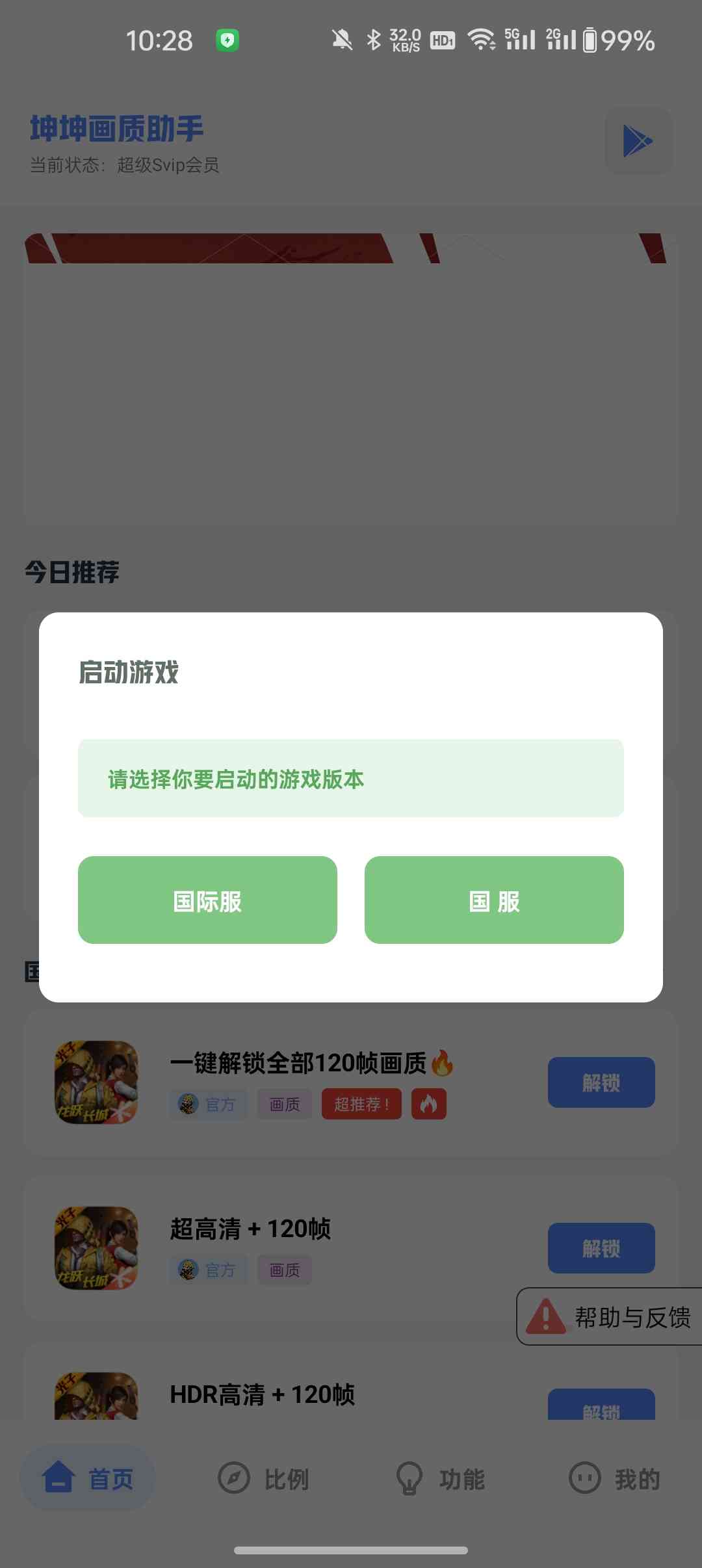
Task: Open 帮助与反馈 help and feedback
Action: [611, 1317]
